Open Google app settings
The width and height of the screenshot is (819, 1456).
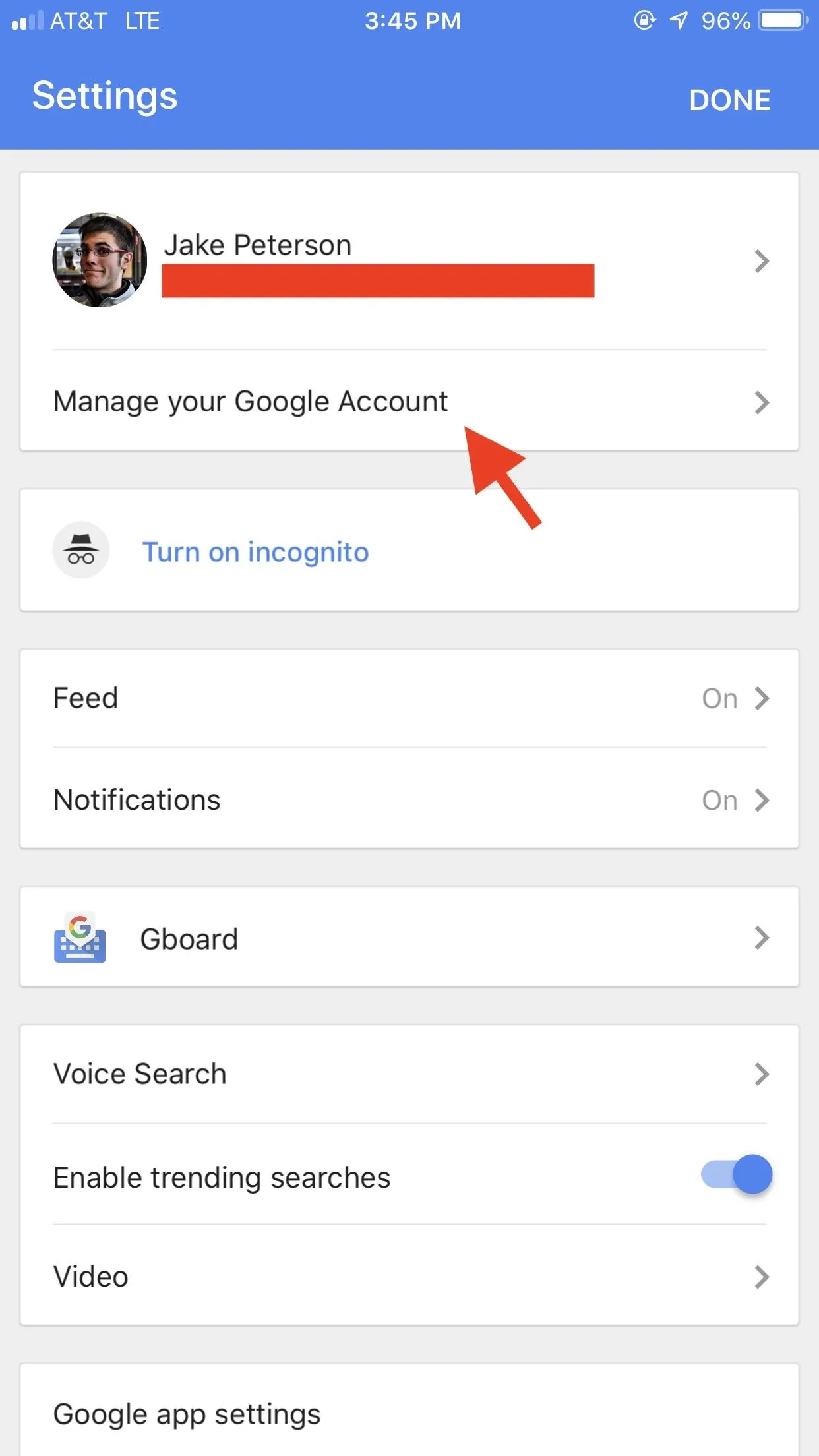point(409,1413)
